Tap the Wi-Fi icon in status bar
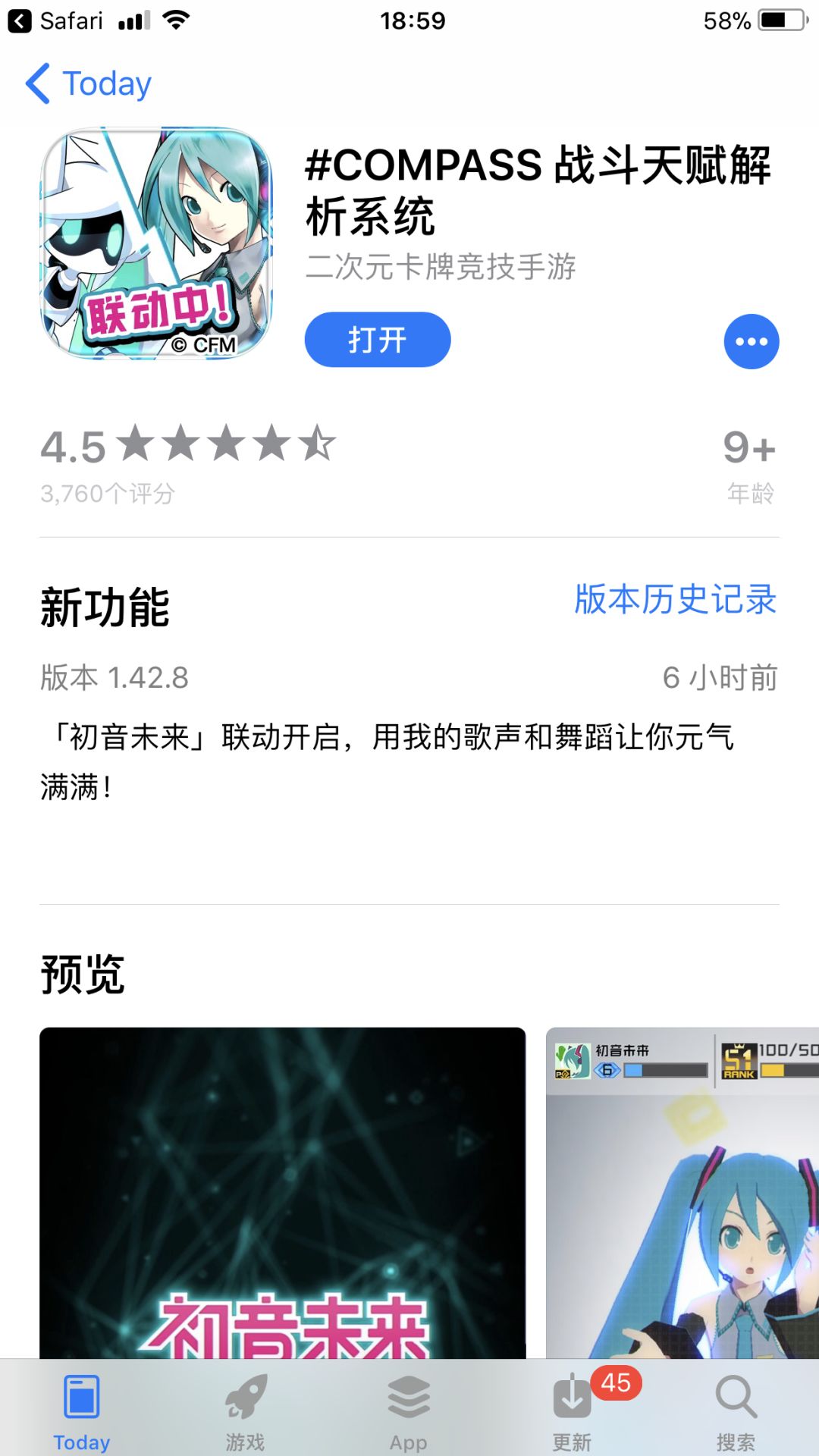 [177, 20]
